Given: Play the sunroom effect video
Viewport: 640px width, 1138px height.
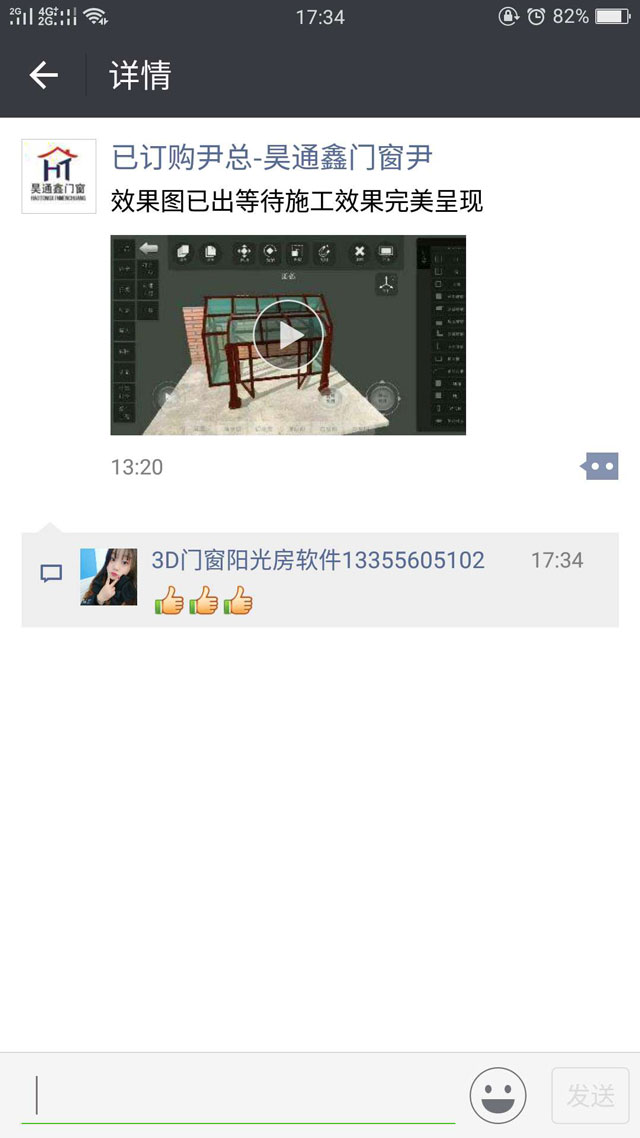Looking at the screenshot, I should [287, 335].
